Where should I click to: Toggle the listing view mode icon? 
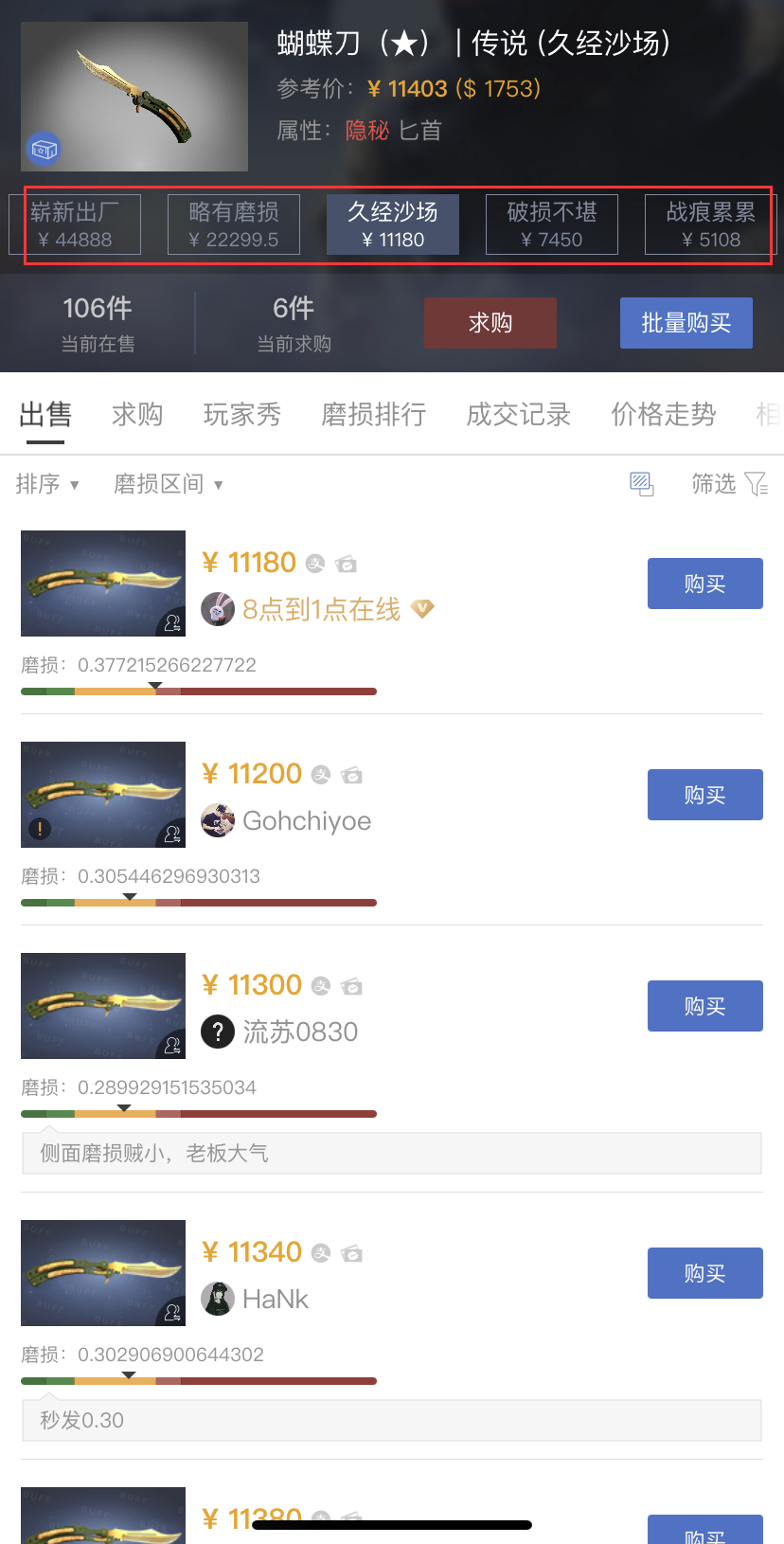642,484
